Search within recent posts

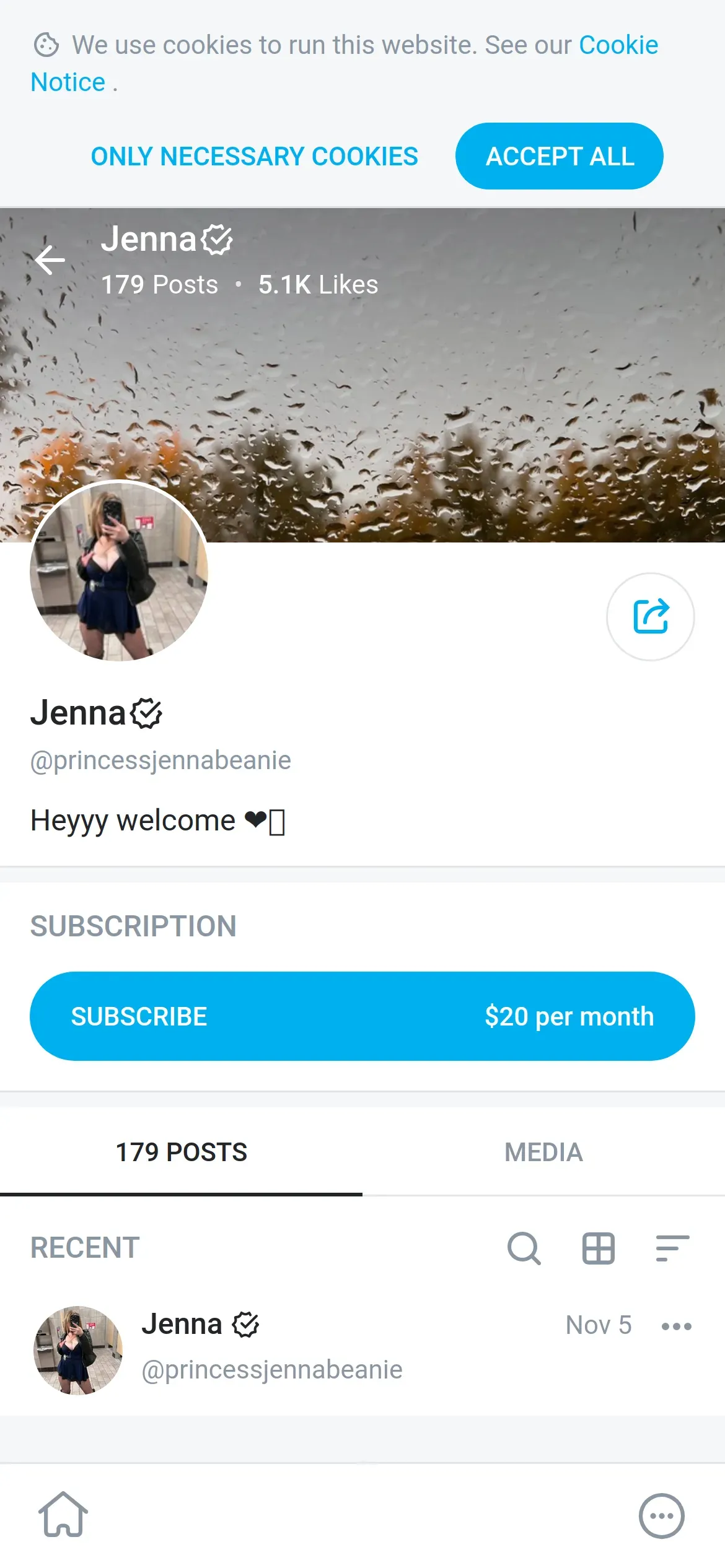524,1248
